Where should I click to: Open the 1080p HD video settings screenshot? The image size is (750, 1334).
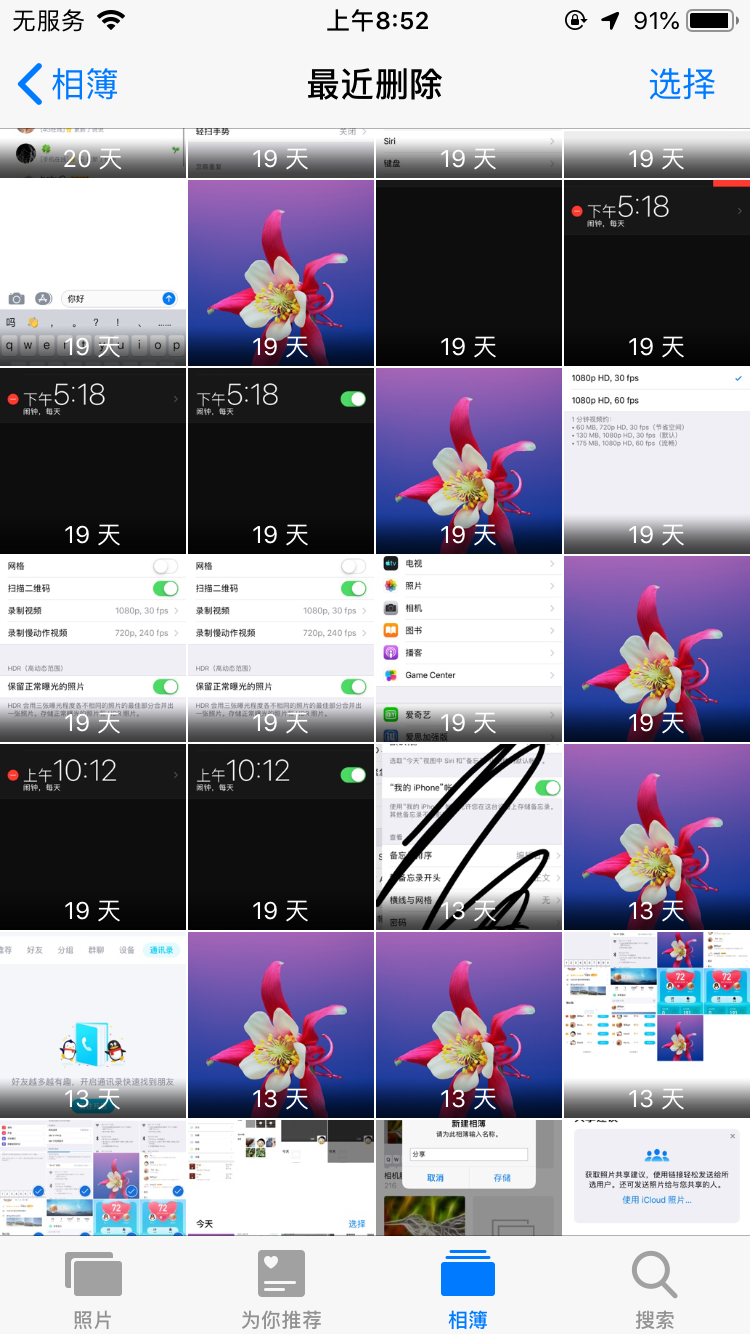(656, 460)
